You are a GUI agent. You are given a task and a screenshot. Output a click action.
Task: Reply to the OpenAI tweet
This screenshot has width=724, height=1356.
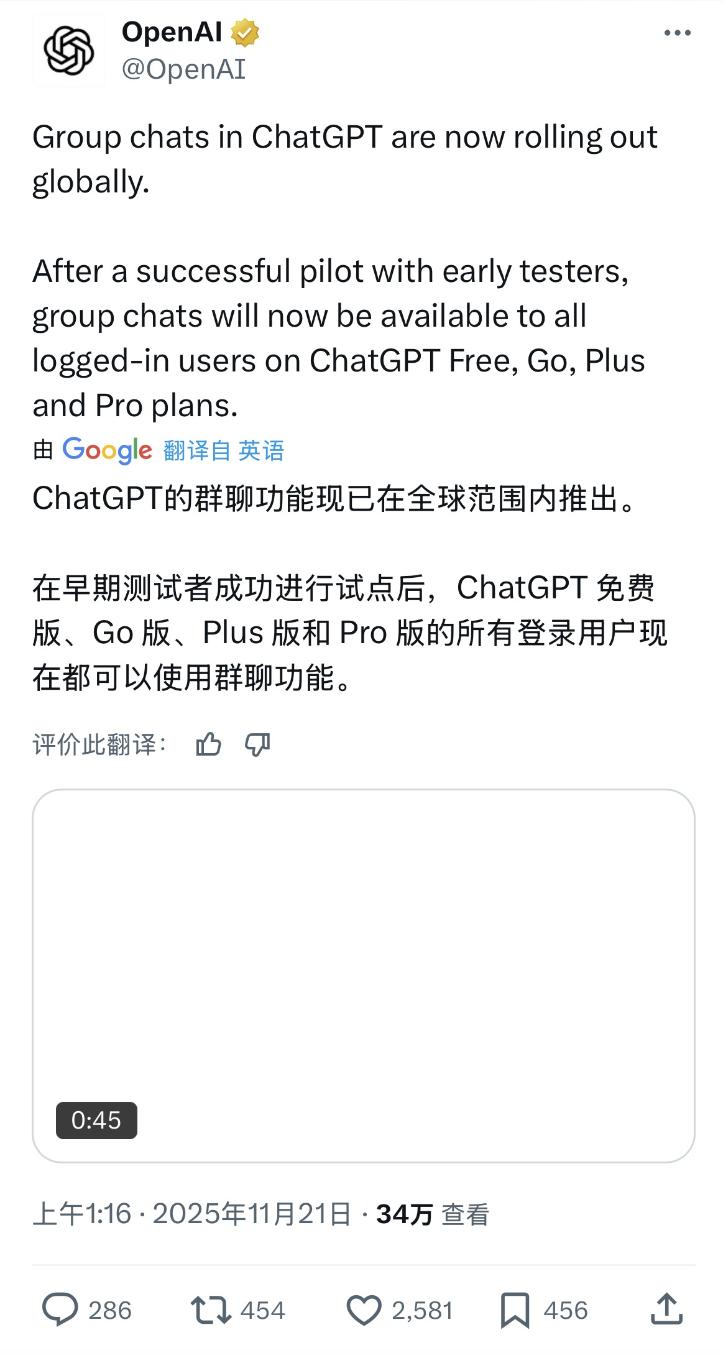click(x=61, y=1310)
